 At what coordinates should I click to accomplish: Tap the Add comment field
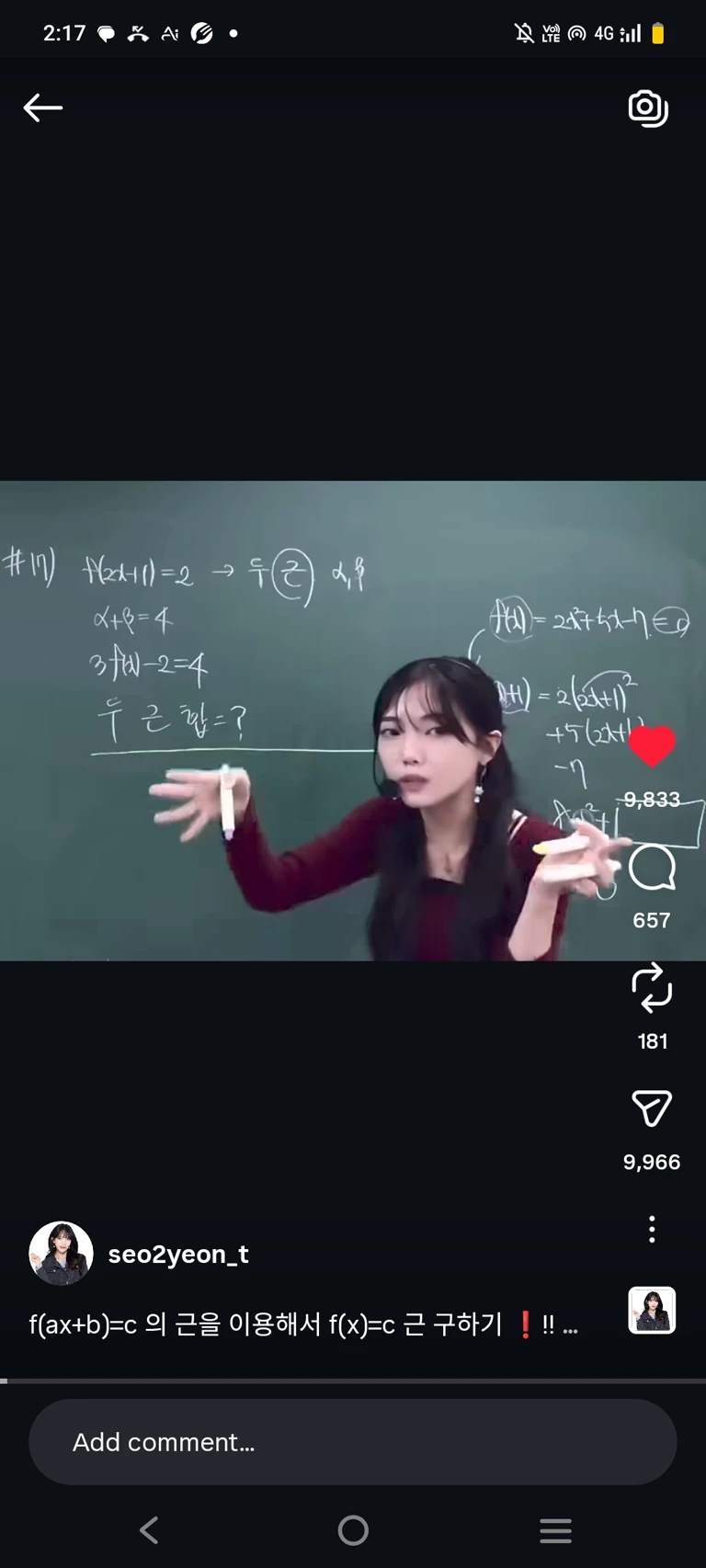pyautogui.click(x=353, y=1442)
